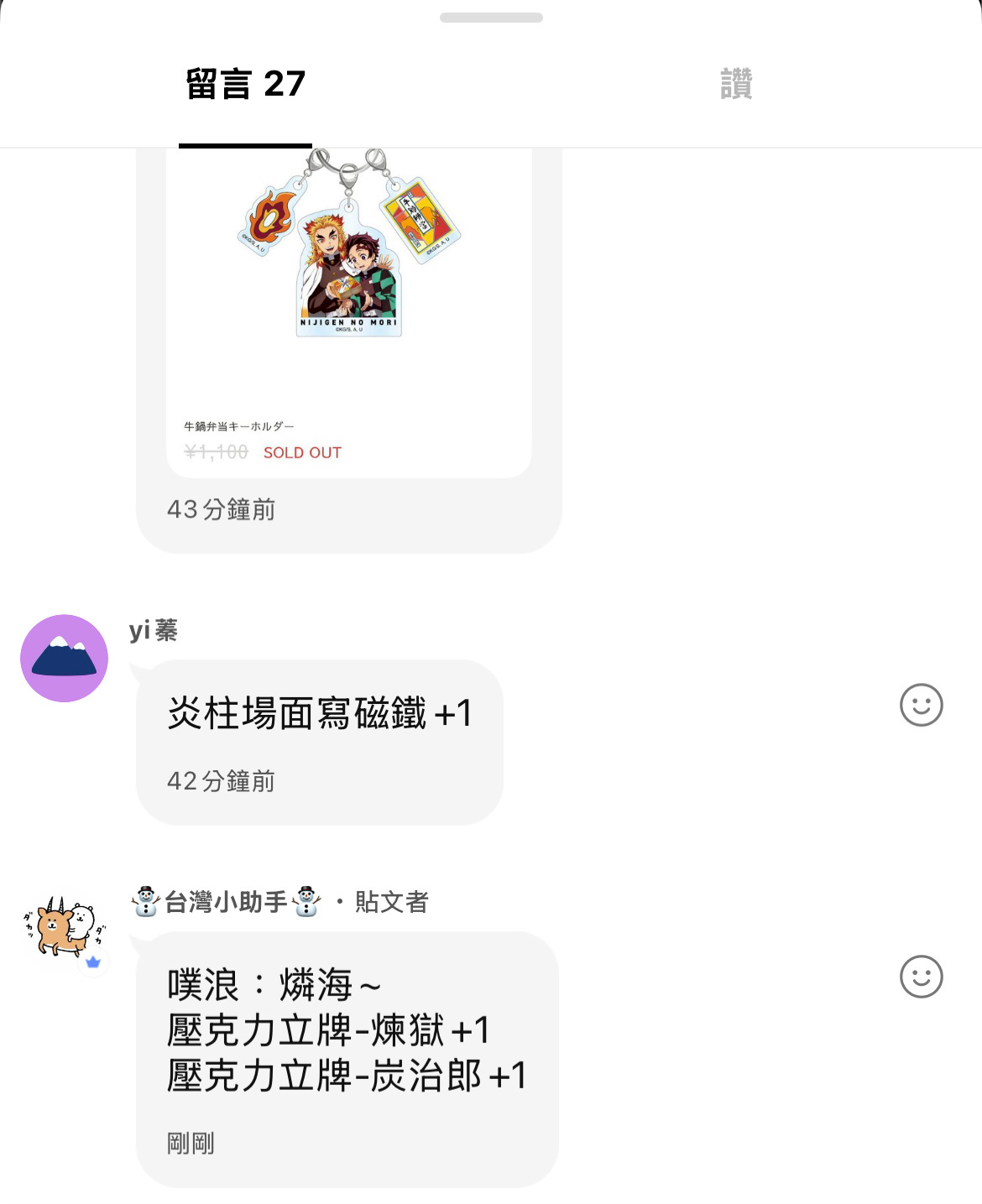React to 台灣小助手's 壓克力立牌 comment

point(921,977)
